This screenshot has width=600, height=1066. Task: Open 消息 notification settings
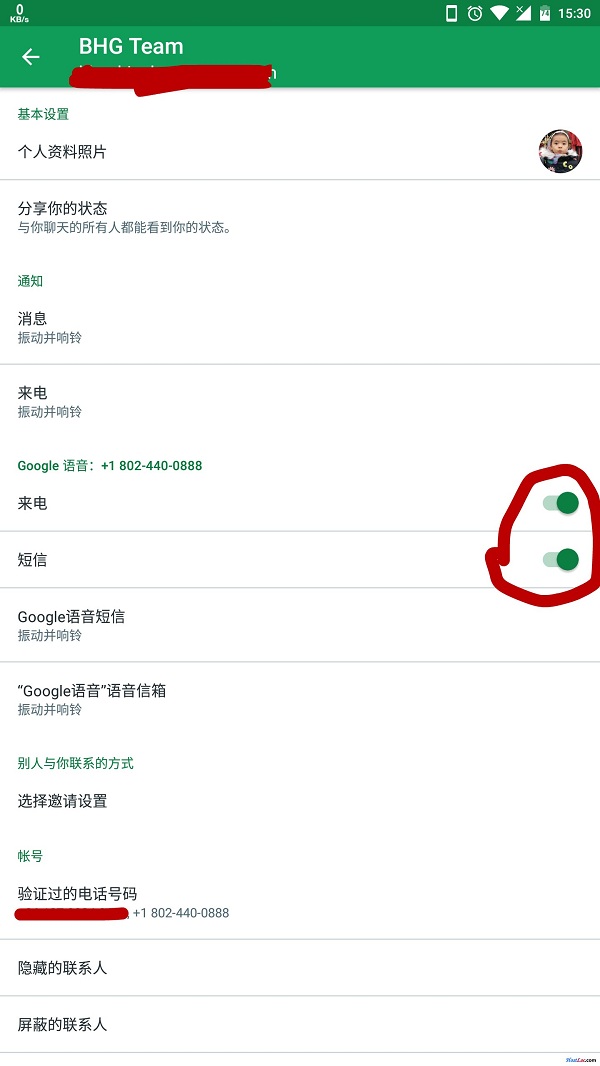pyautogui.click(x=300, y=327)
